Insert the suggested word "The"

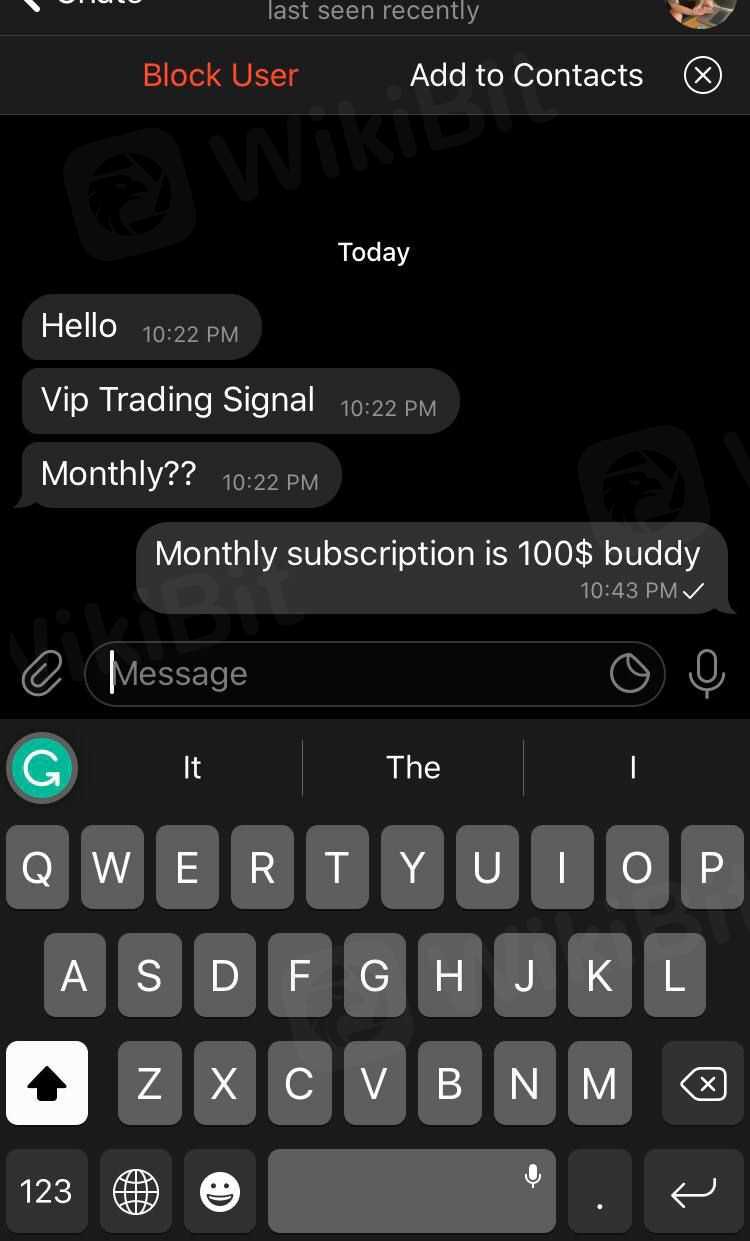413,768
